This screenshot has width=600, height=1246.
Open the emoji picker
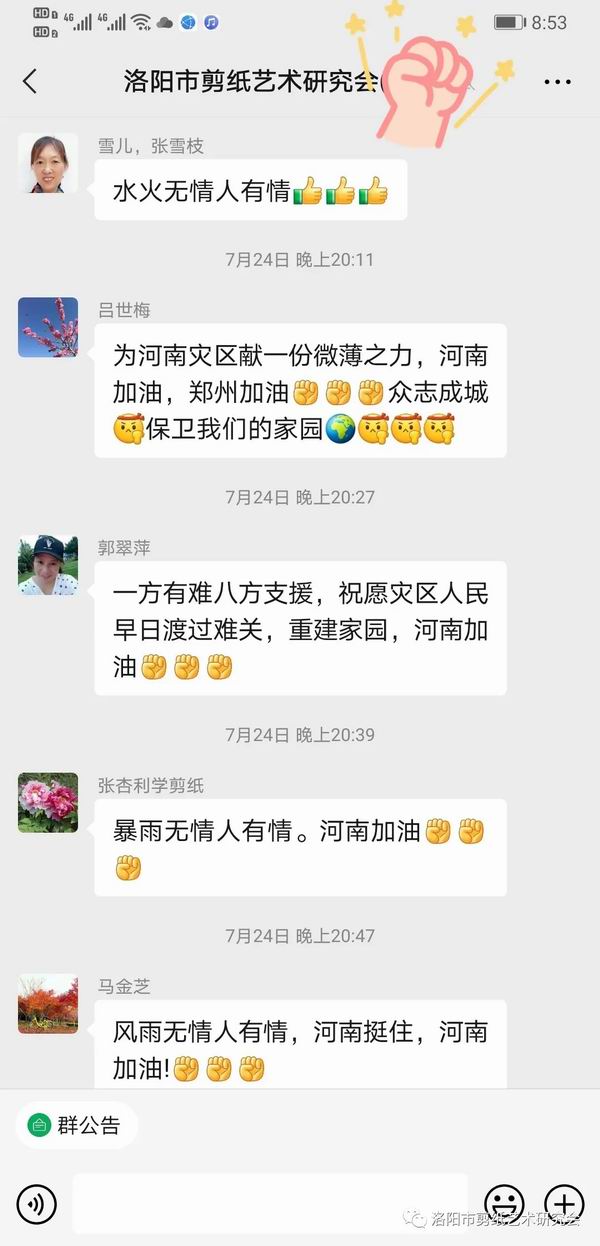click(x=504, y=1201)
